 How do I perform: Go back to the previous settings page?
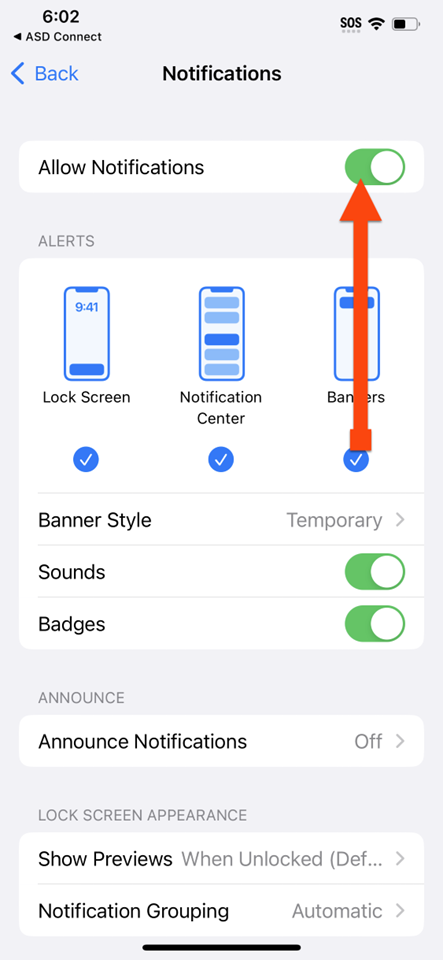pyautogui.click(x=45, y=73)
